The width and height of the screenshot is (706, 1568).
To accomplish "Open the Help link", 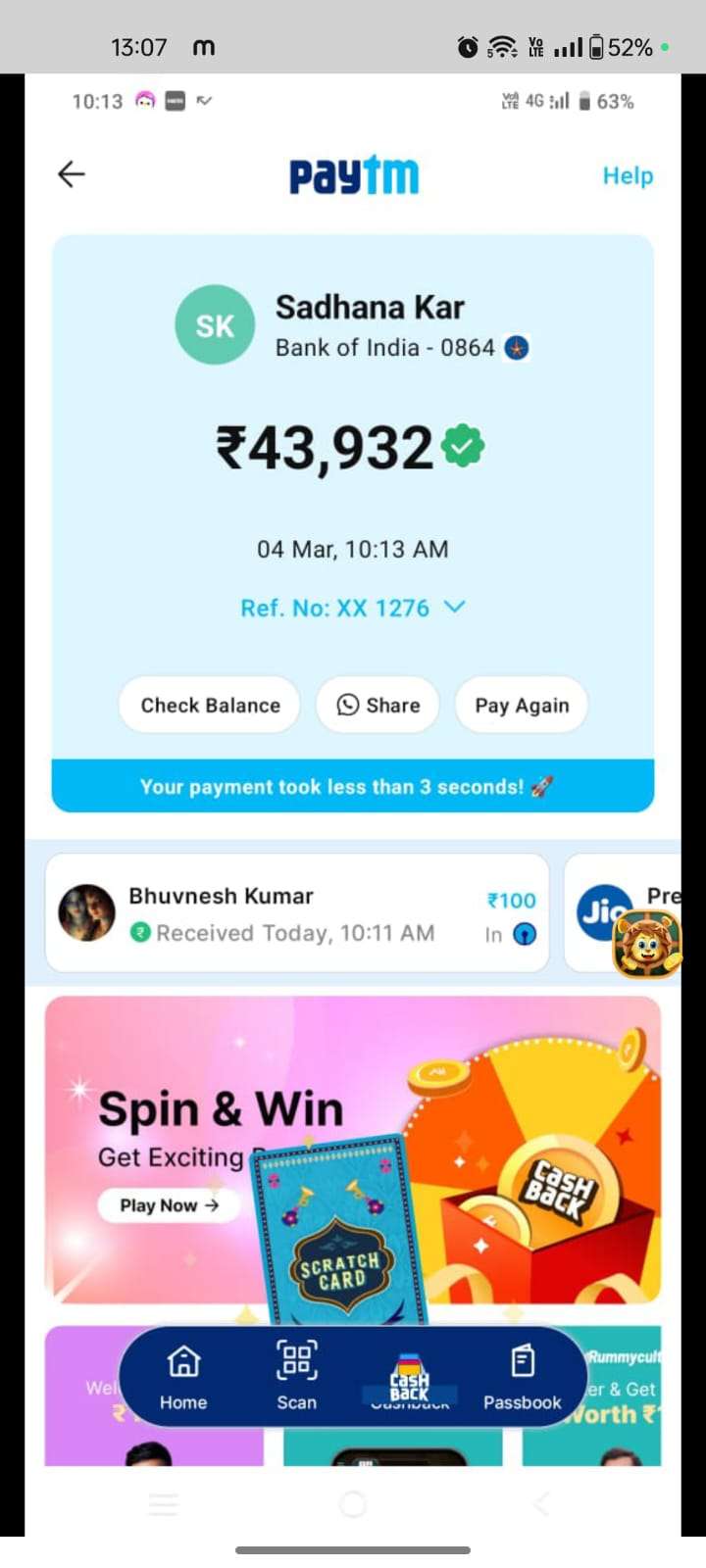I will [628, 175].
